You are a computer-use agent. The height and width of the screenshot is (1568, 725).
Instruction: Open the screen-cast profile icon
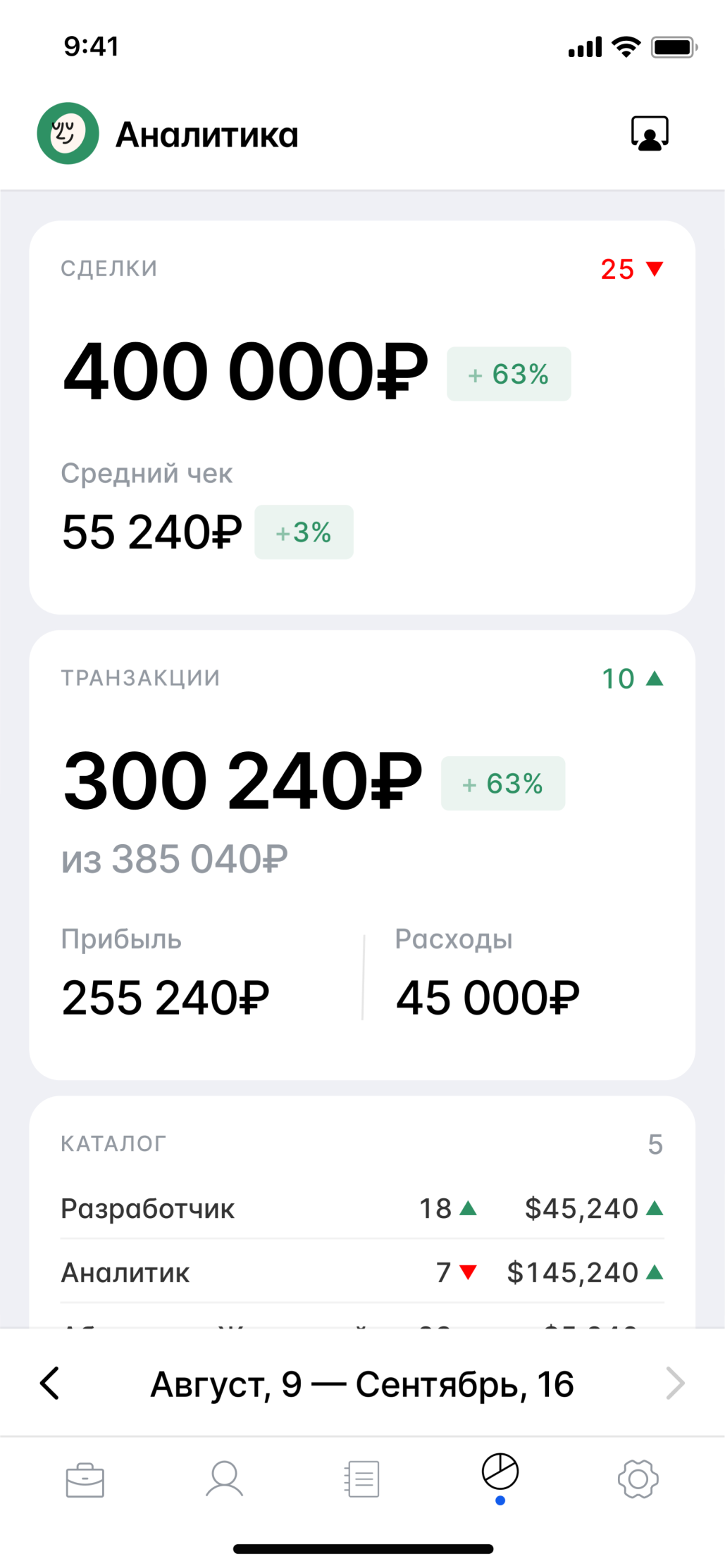649,134
